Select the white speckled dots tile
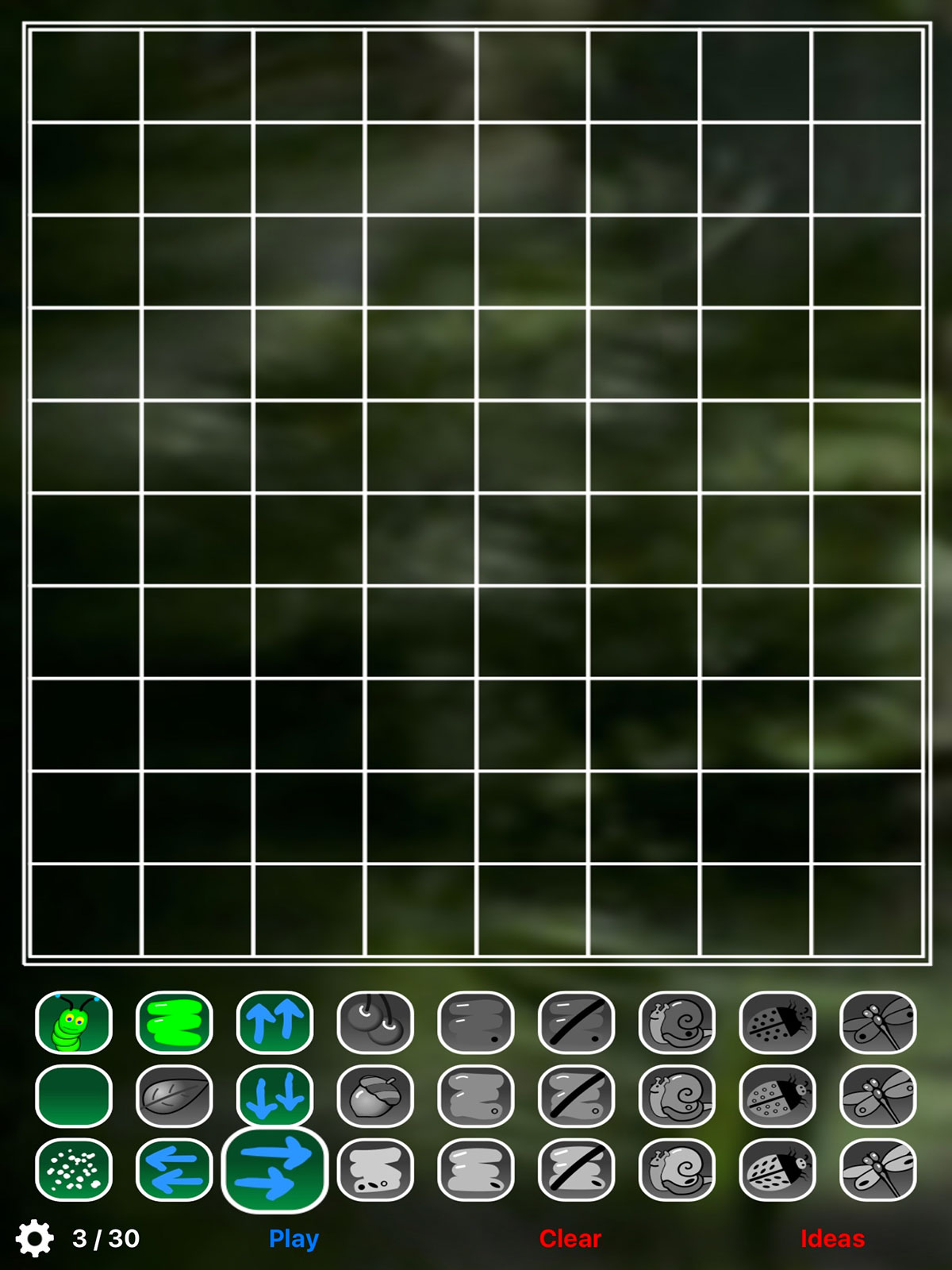 tap(74, 1170)
